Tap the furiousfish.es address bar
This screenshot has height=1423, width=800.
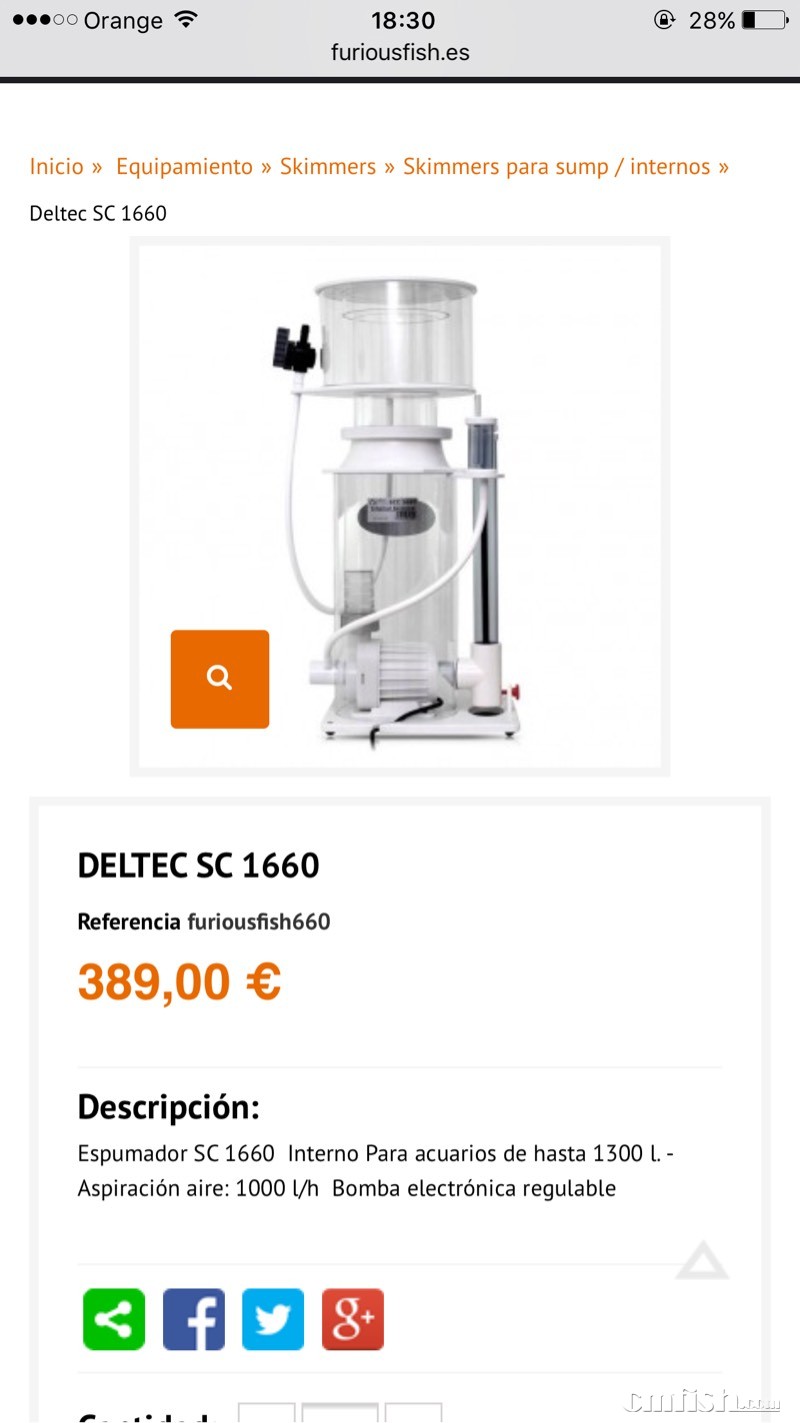400,52
